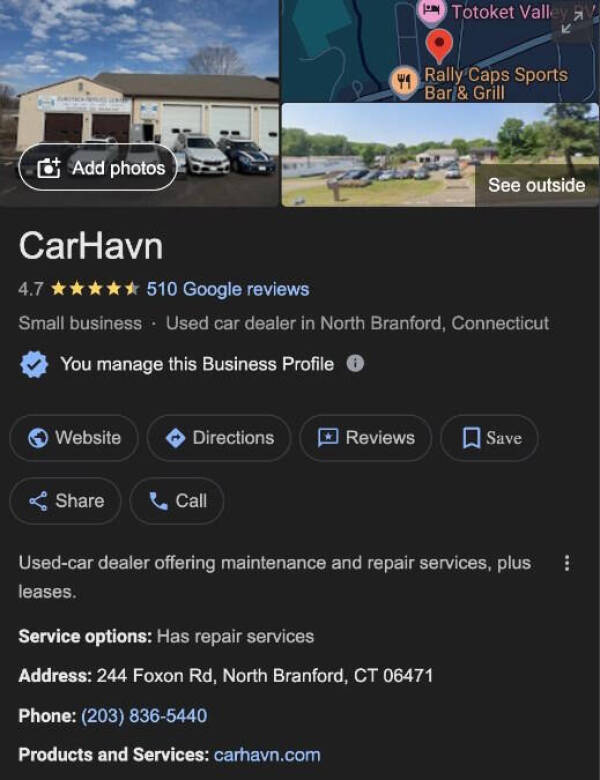Save CarHavn to your list

click(x=489, y=438)
